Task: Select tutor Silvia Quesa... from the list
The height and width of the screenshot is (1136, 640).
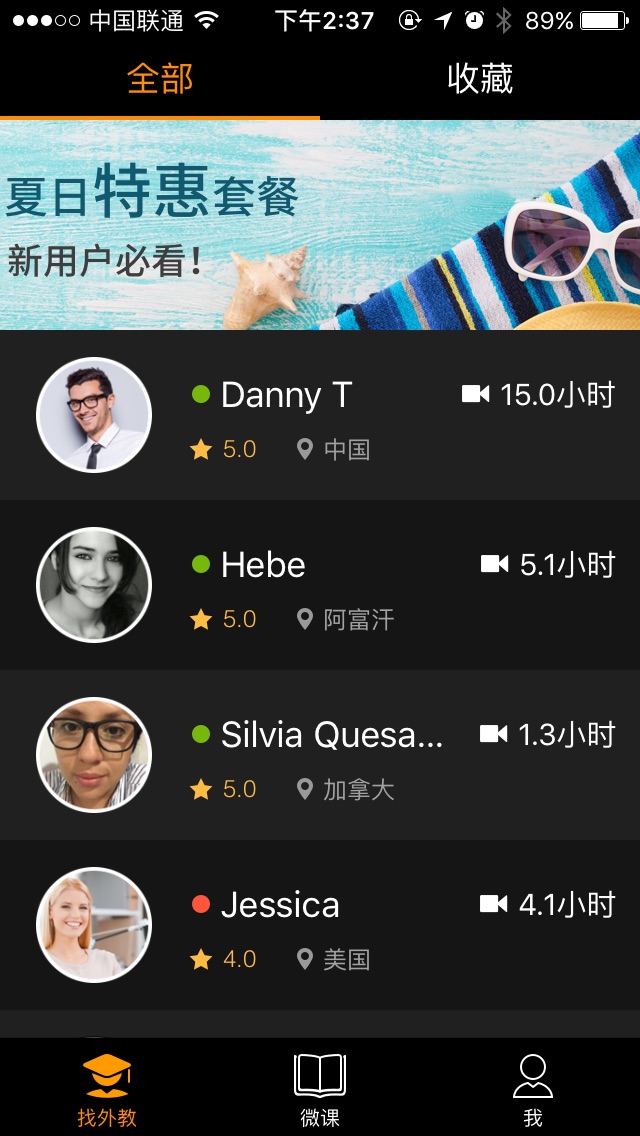Action: tap(320, 755)
